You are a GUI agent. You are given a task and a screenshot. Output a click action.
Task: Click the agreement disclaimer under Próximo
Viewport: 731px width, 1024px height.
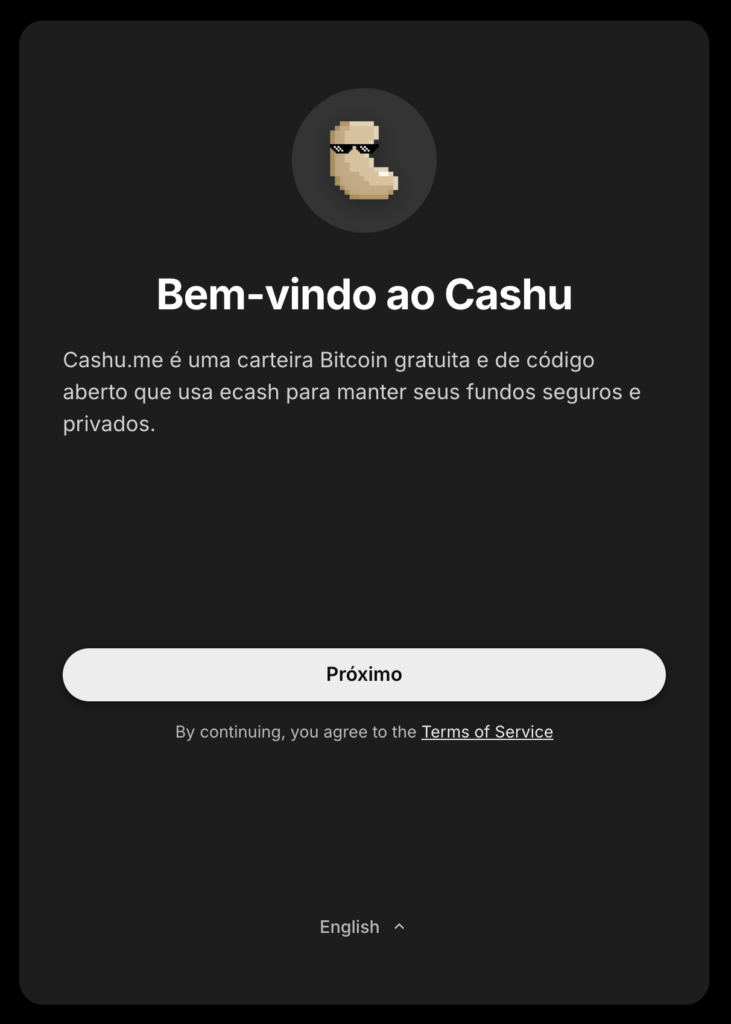pos(364,732)
